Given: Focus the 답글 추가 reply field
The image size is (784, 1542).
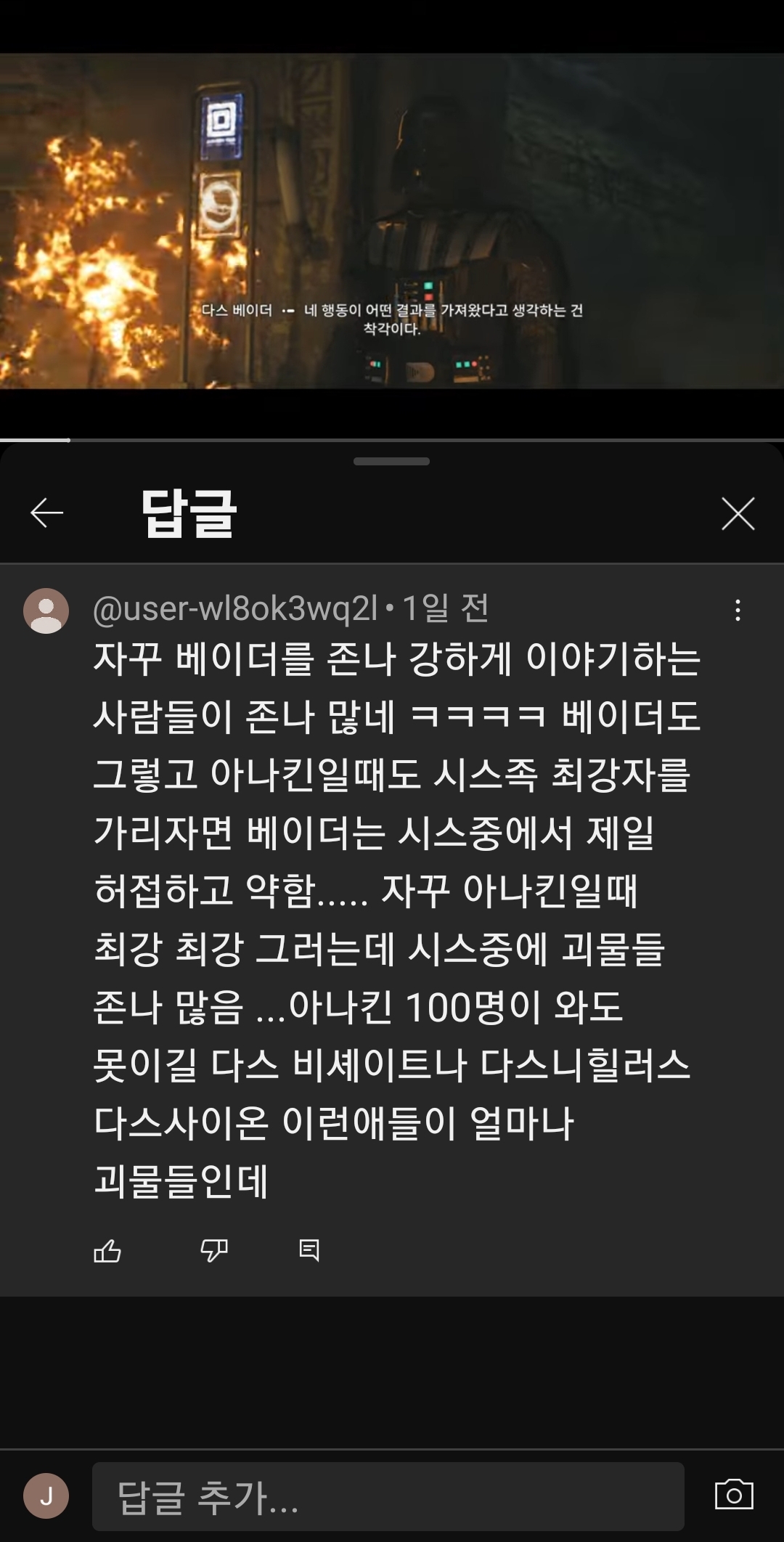Looking at the screenshot, I should coord(388,1496).
